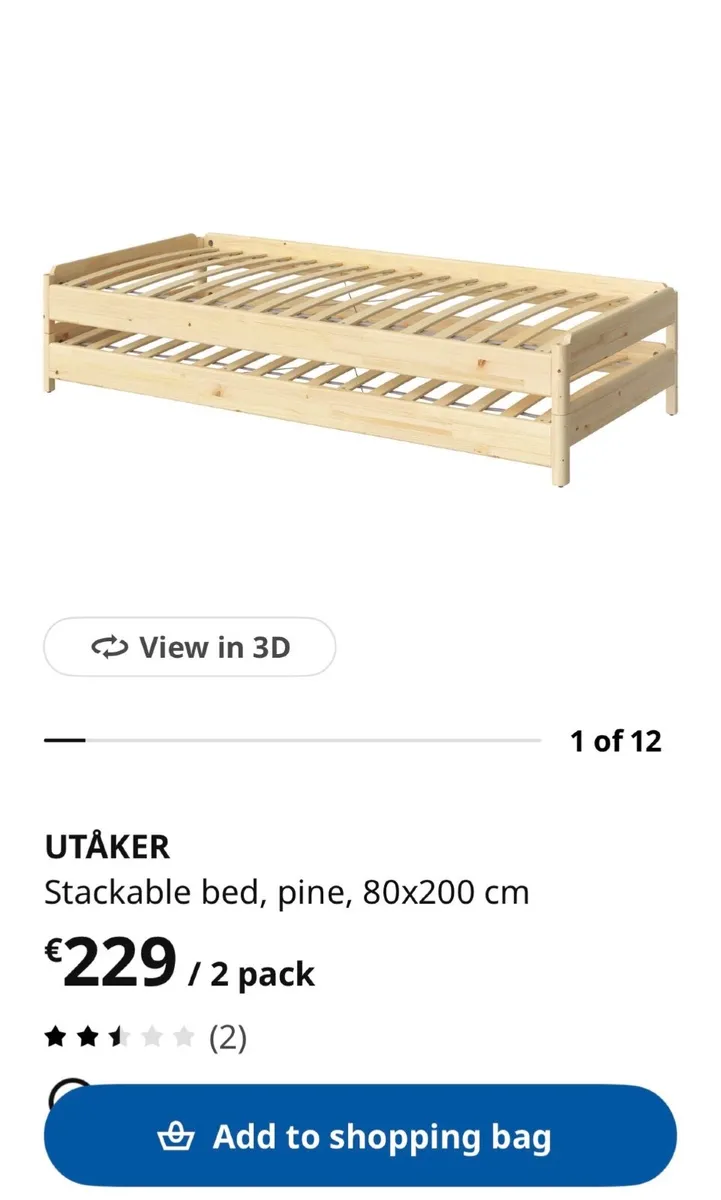Tap the 1 of 12 image counter
Screen dimensions: 721x1200
[x=616, y=741]
